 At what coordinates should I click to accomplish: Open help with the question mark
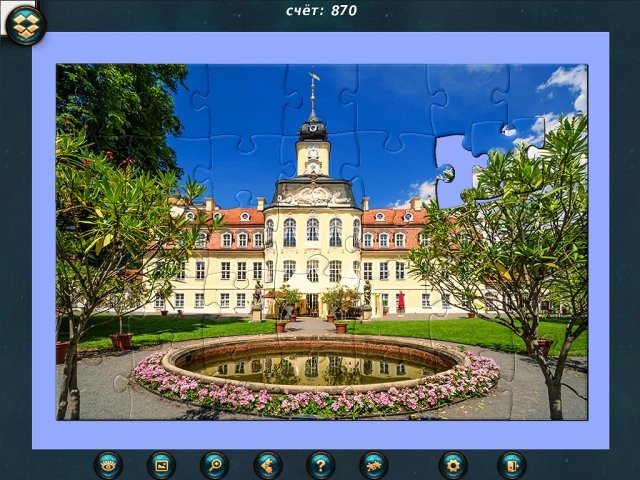[x=320, y=464]
